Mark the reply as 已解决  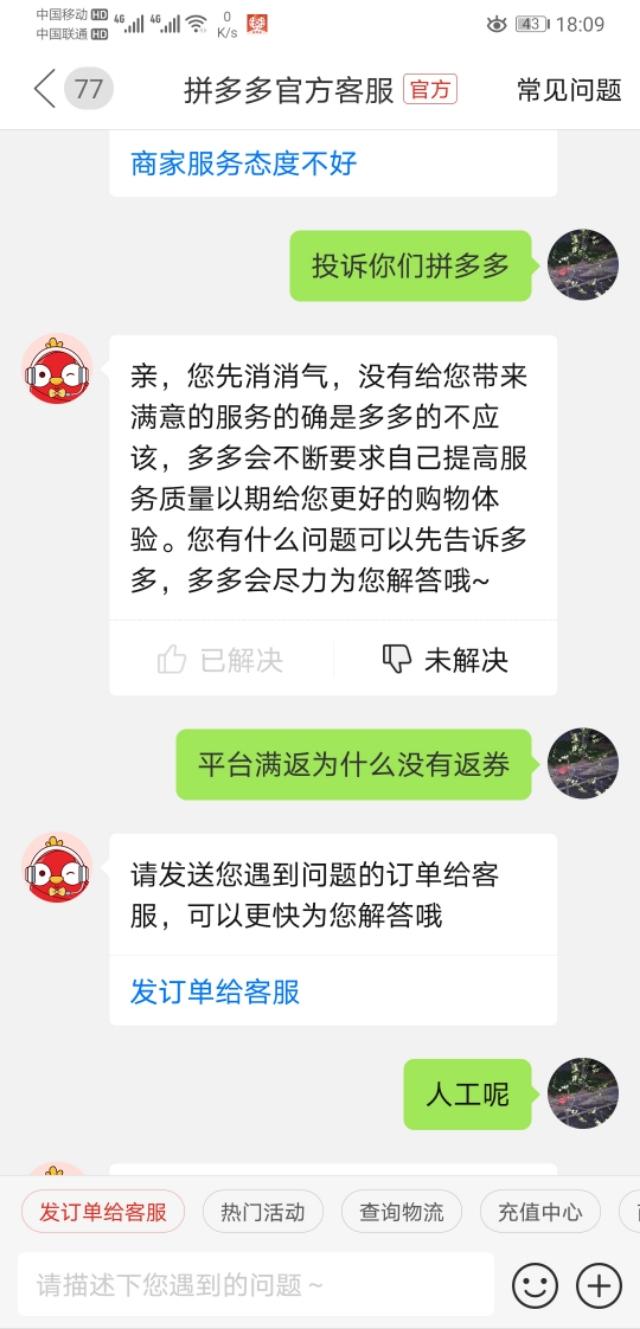(x=221, y=659)
